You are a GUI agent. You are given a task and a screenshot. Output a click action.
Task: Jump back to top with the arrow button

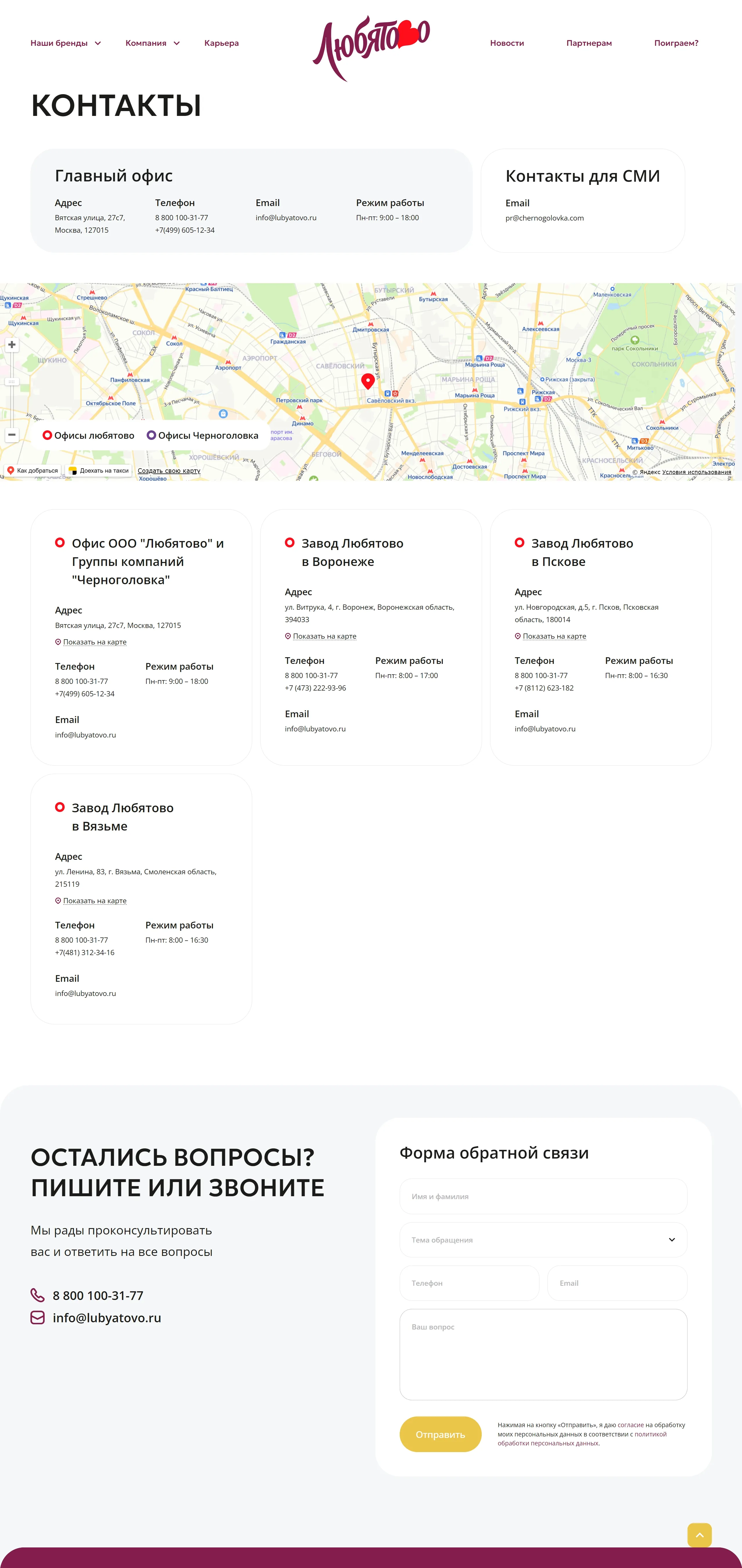pyautogui.click(x=699, y=1535)
